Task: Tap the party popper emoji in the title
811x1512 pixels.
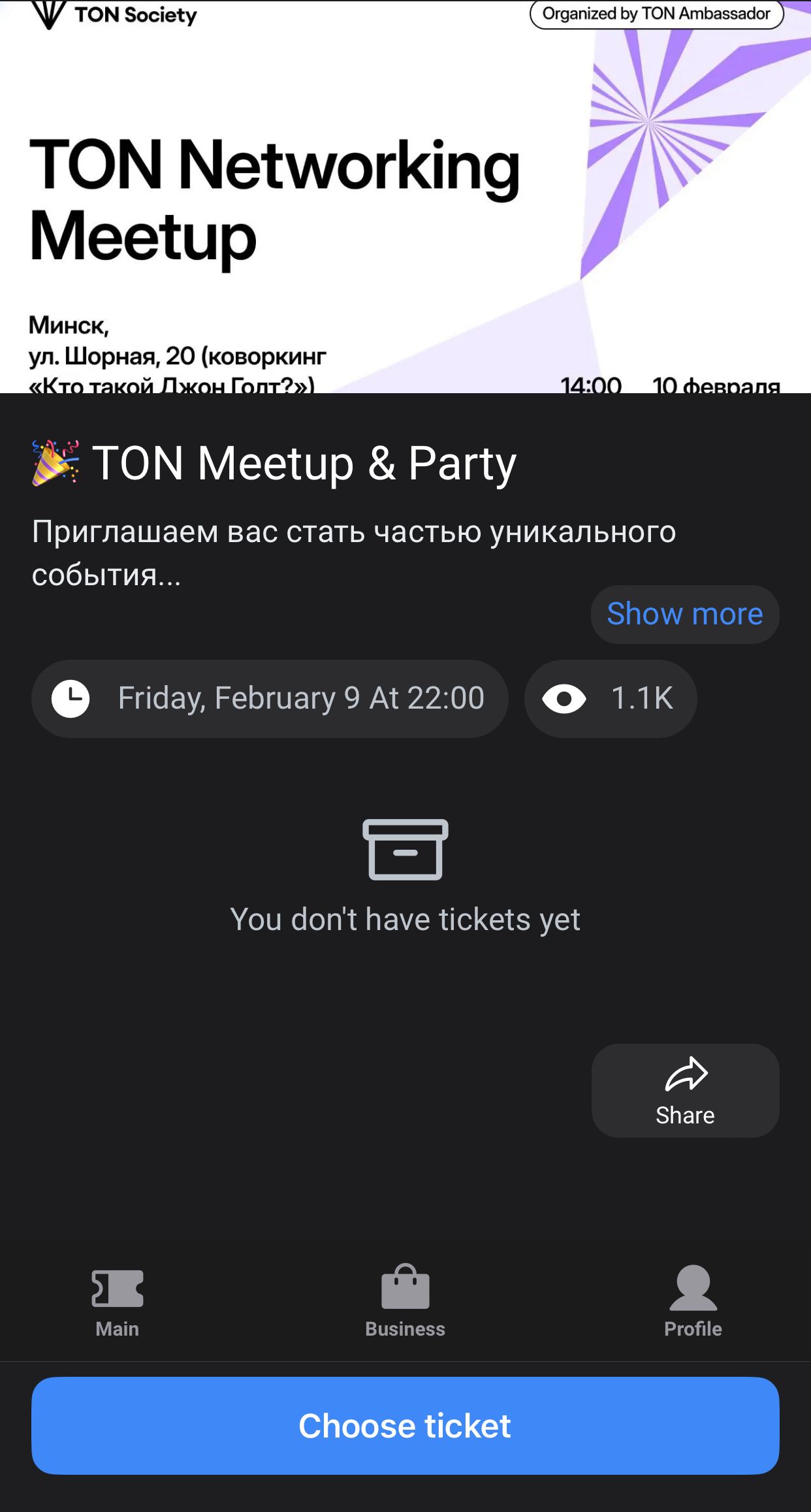Action: coord(56,462)
